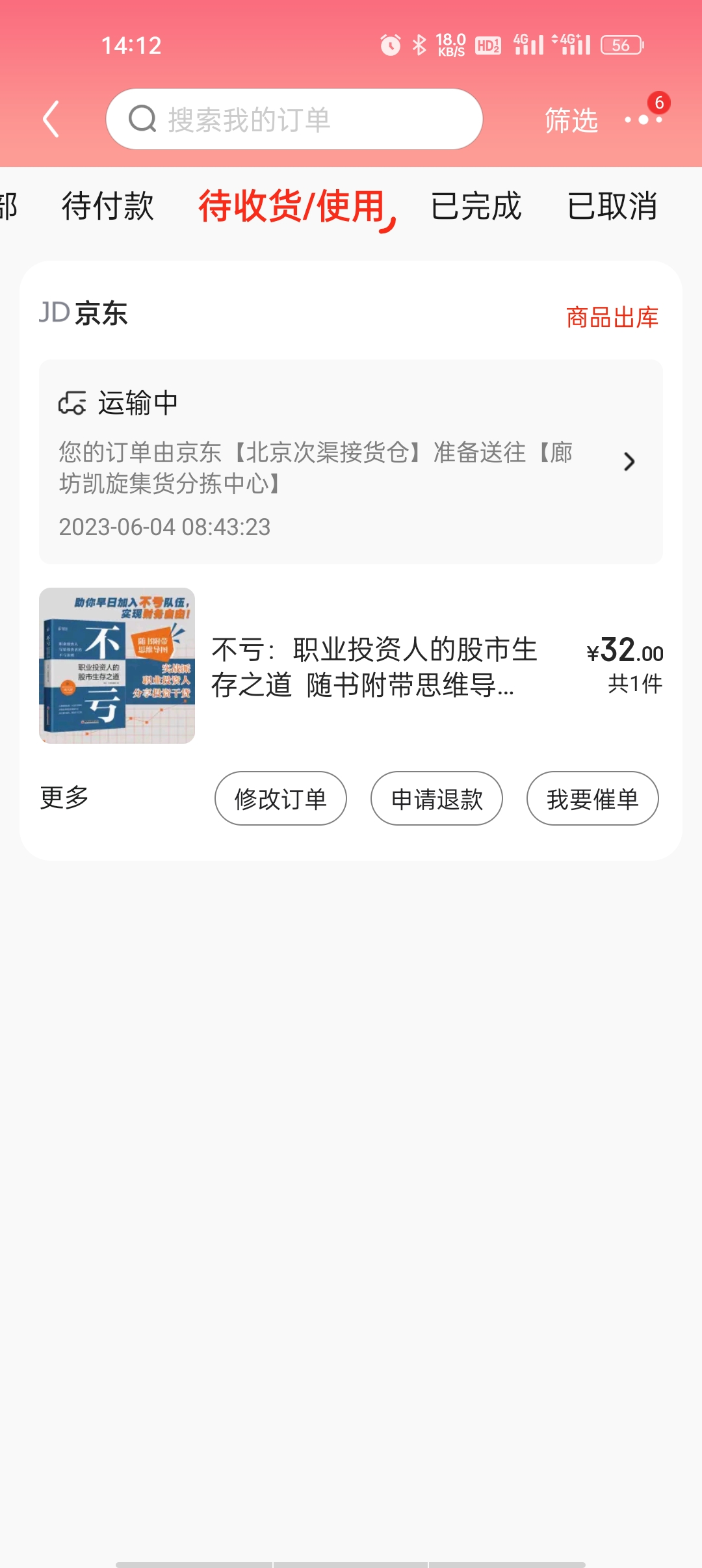
Task: Open the three-dot more menu
Action: pos(643,120)
